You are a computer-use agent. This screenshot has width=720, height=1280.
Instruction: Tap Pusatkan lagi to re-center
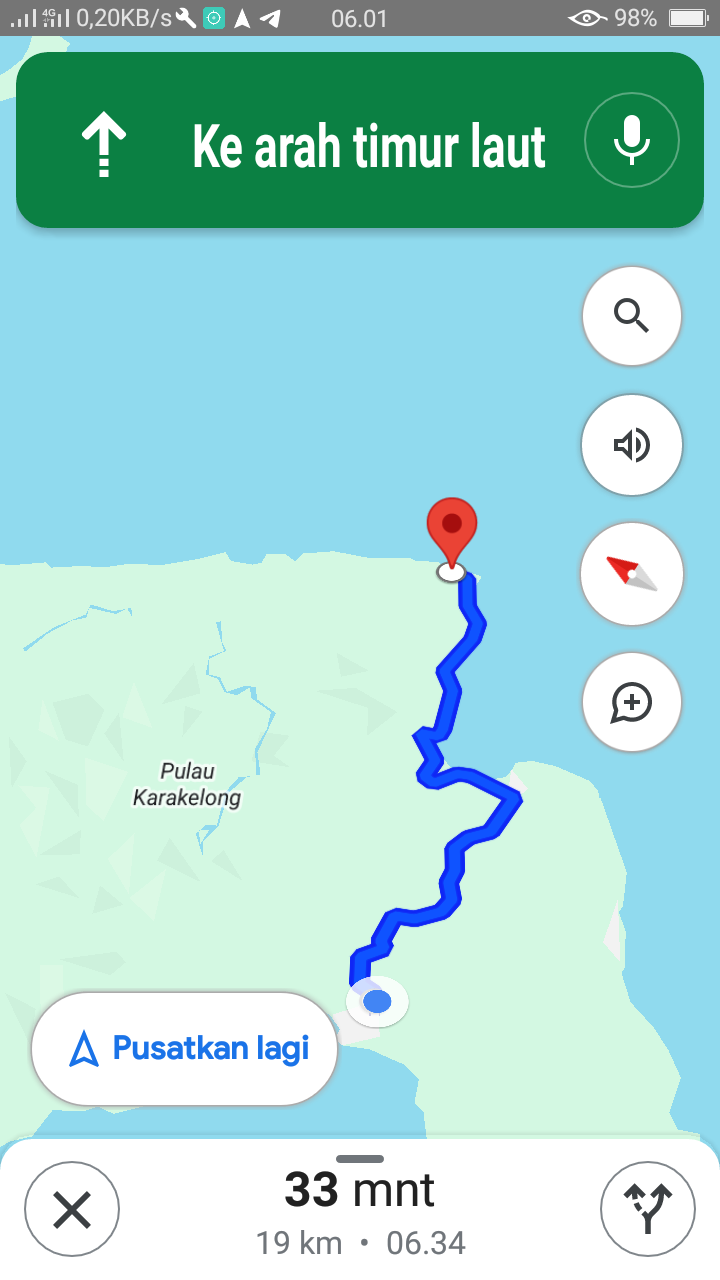185,1049
